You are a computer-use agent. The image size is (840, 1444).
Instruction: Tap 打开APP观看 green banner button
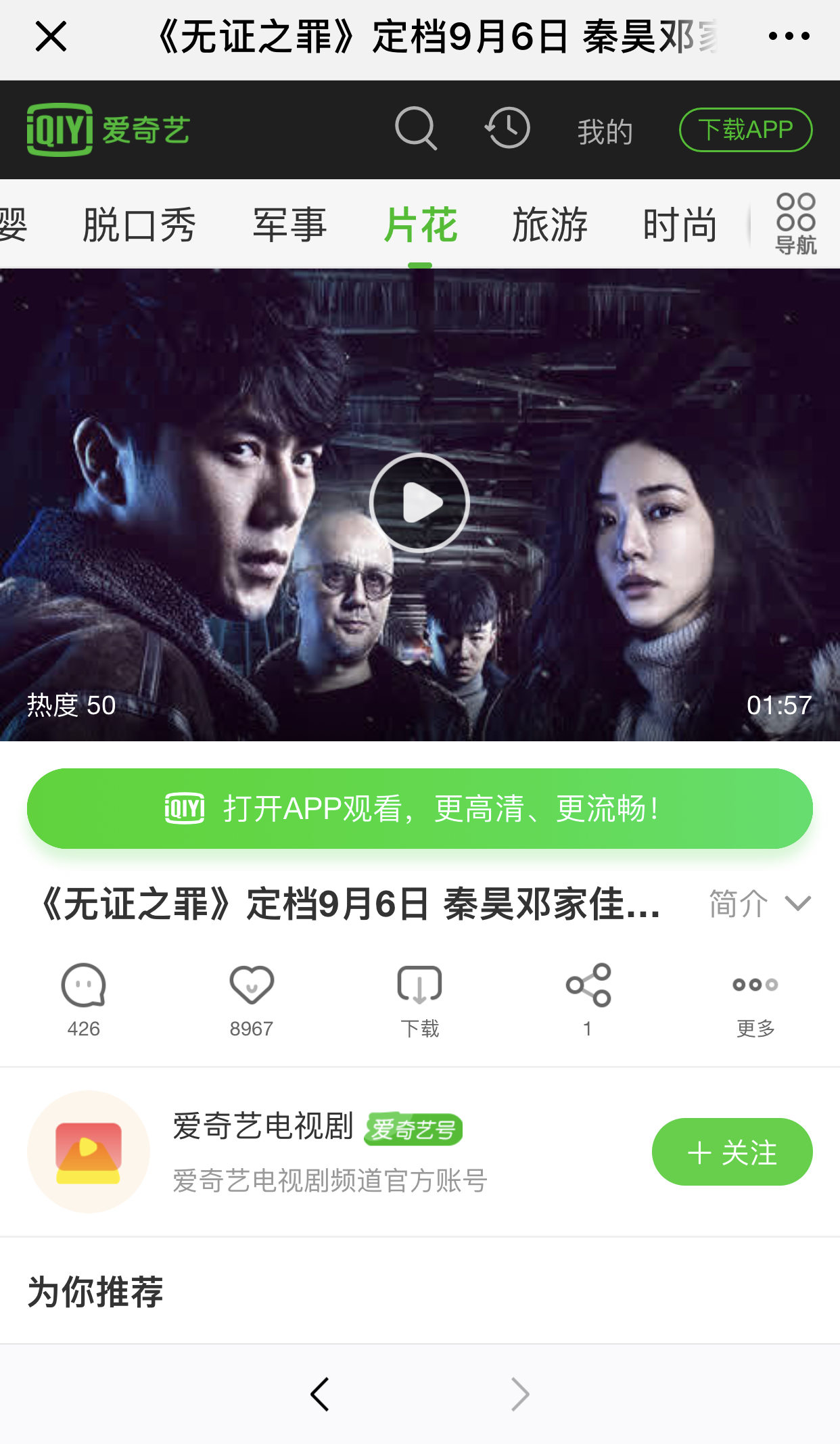click(419, 808)
